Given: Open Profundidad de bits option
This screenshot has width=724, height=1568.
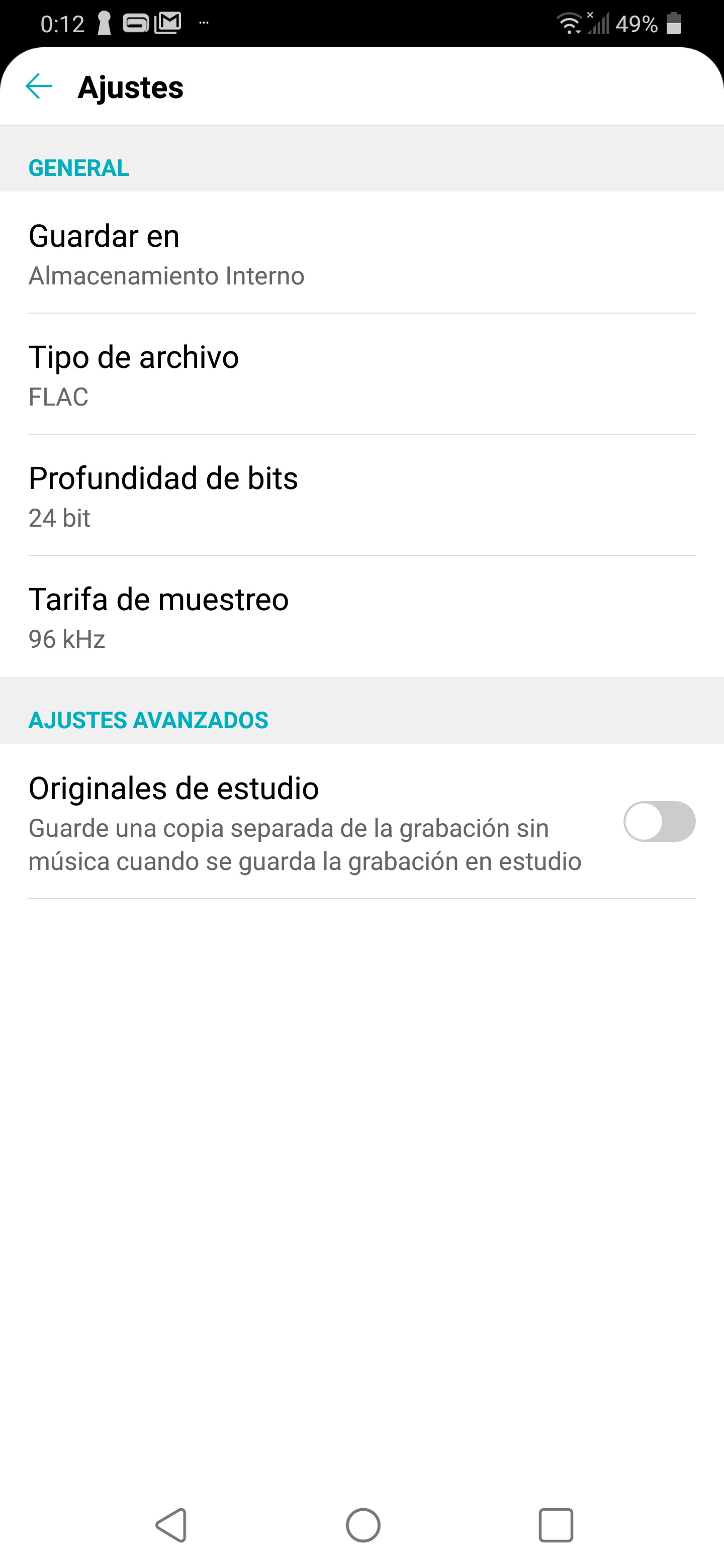Looking at the screenshot, I should 361,496.
